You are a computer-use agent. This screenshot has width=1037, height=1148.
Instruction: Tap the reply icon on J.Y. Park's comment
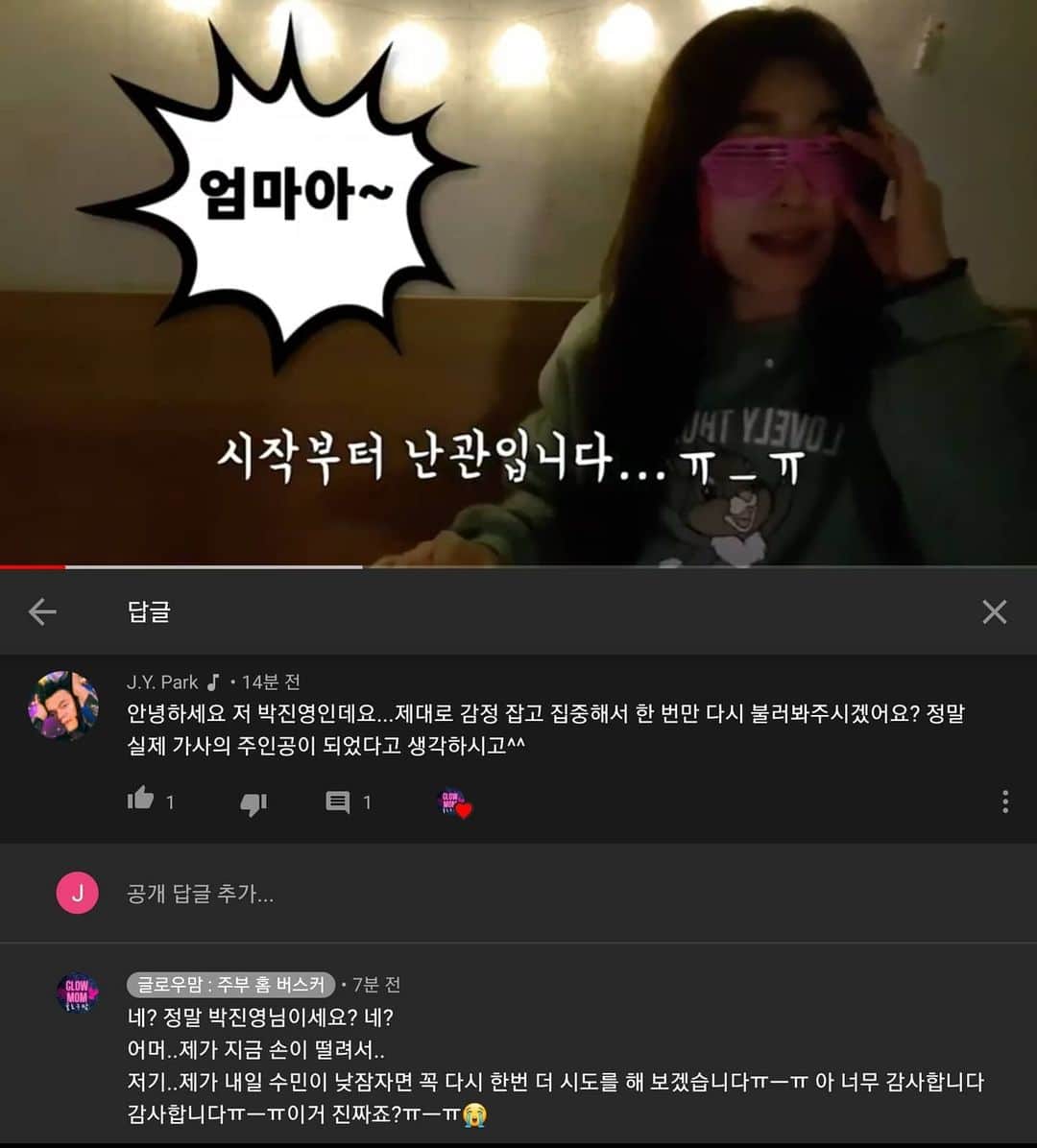338,801
